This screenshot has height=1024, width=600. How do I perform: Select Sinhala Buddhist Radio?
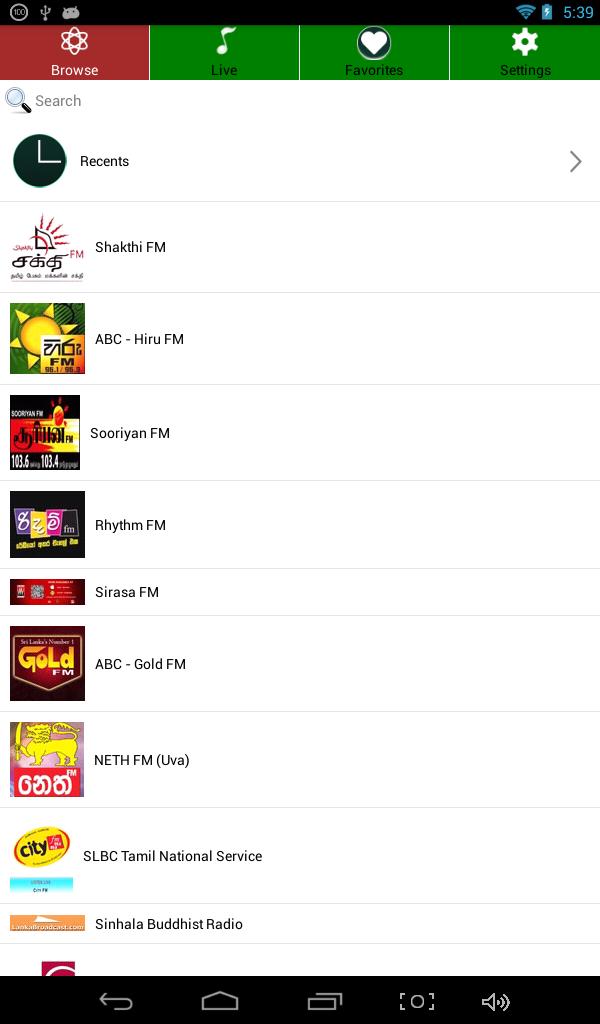[x=300, y=924]
